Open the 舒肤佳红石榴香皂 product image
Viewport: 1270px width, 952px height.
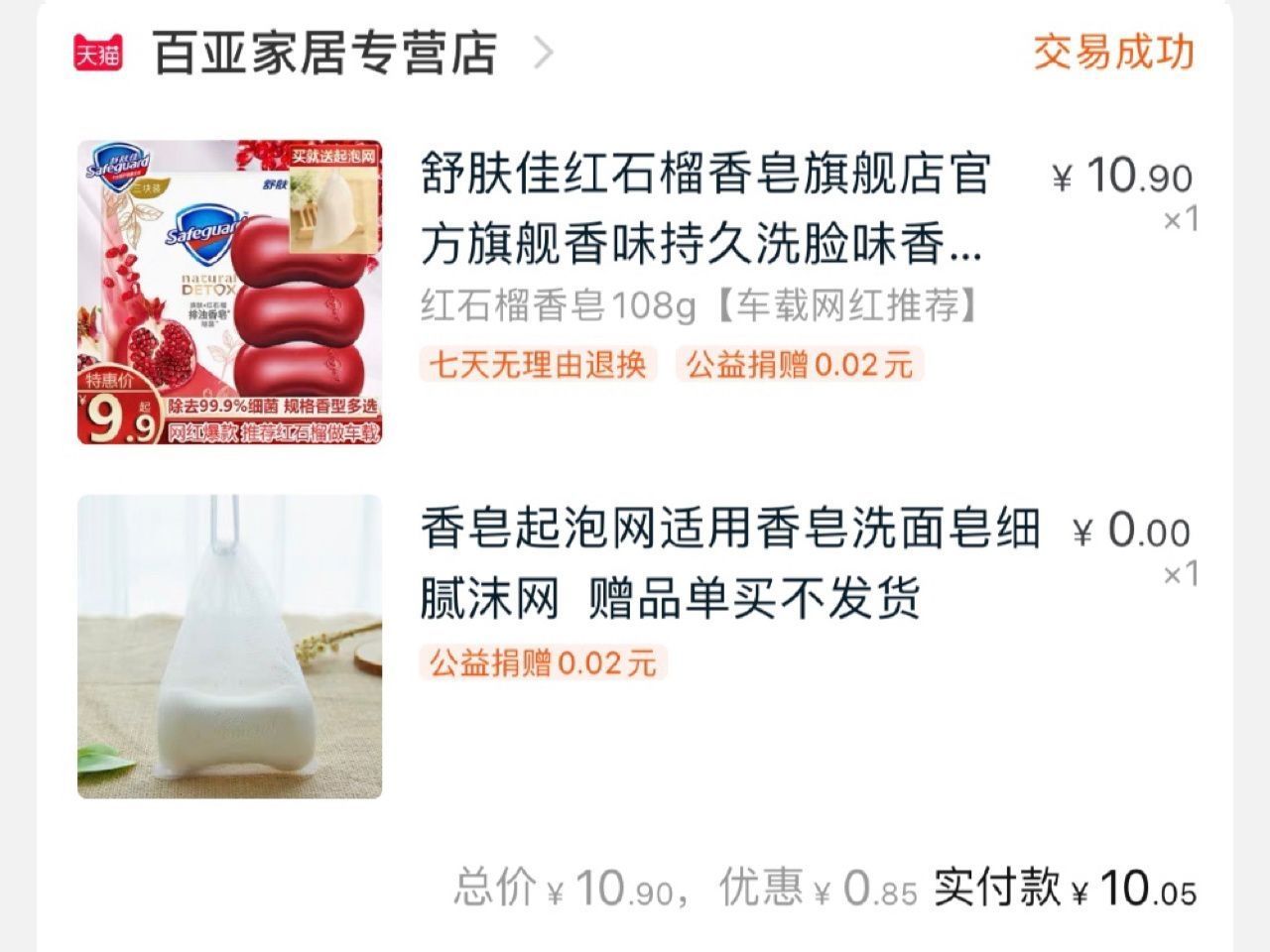click(229, 293)
